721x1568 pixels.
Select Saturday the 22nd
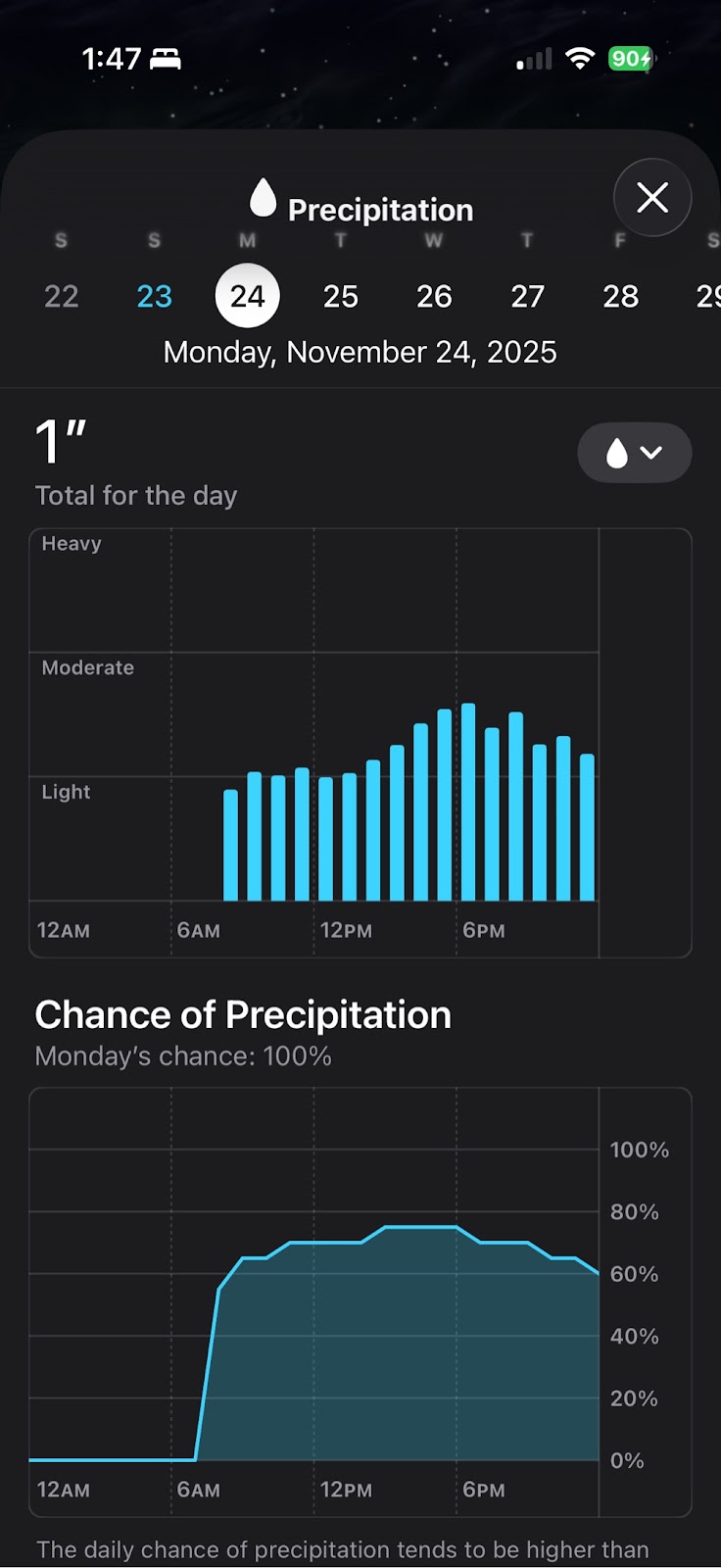pos(61,296)
